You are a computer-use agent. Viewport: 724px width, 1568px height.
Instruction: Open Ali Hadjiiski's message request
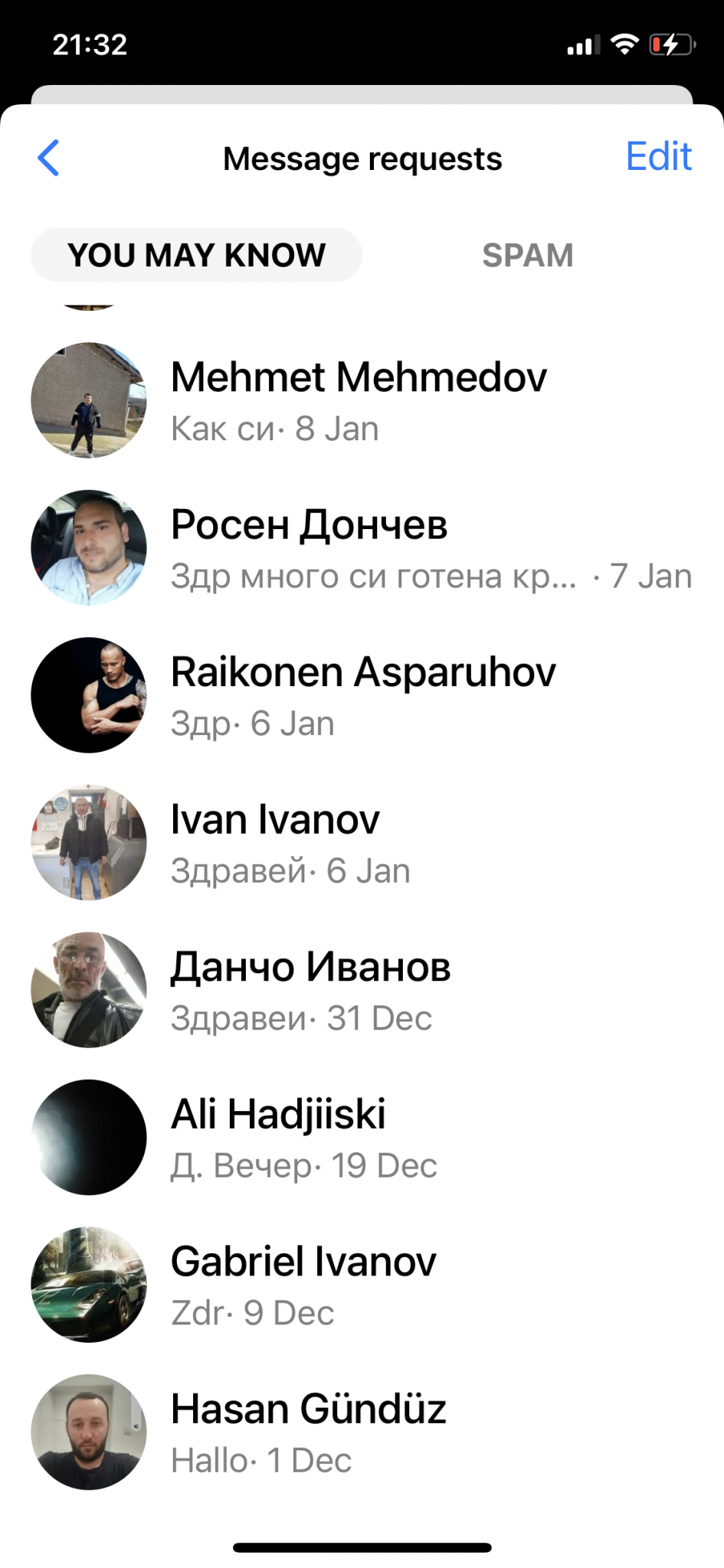pyautogui.click(x=359, y=1138)
